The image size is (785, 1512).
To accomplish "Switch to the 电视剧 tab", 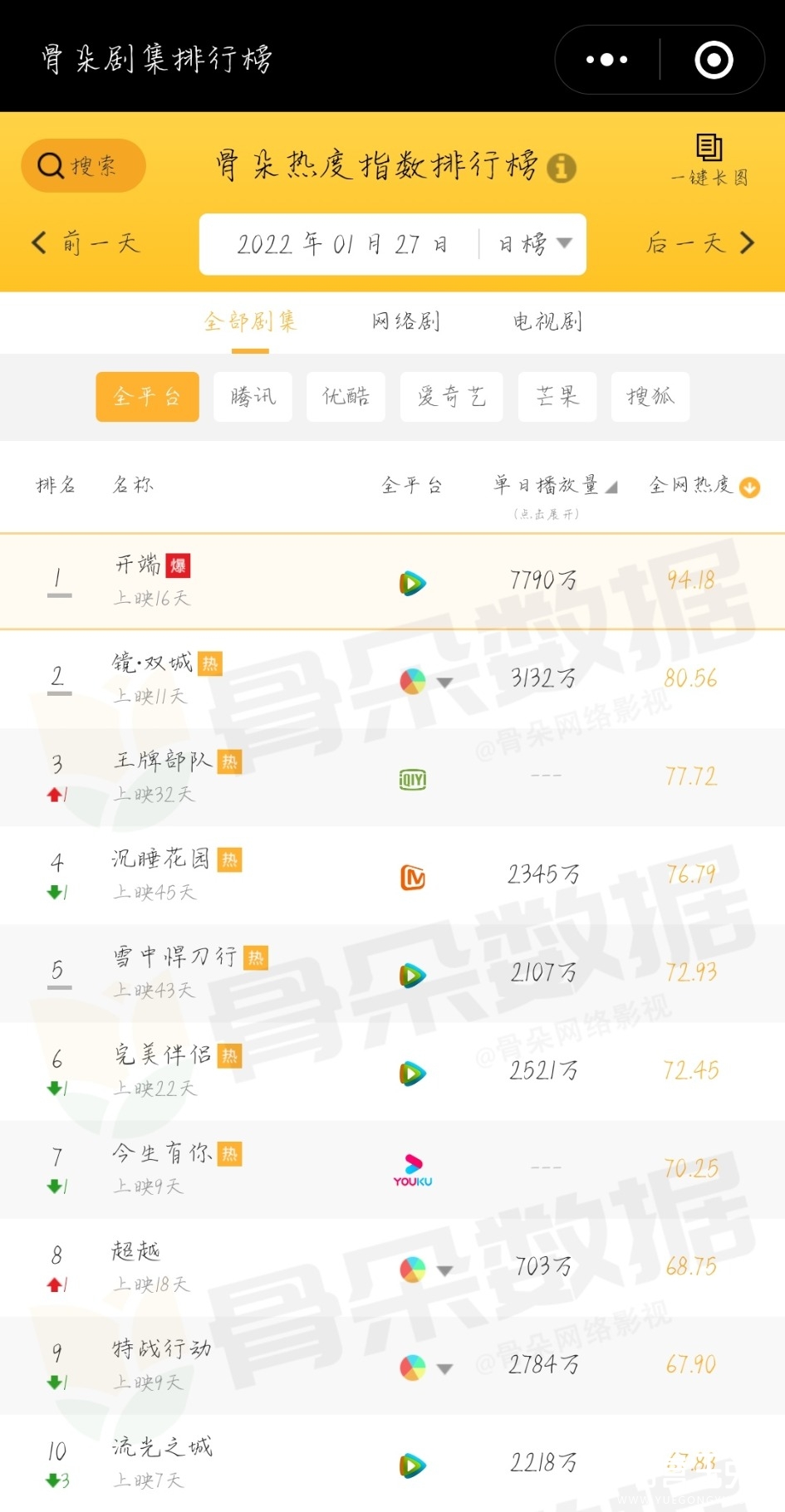I will pyautogui.click(x=547, y=321).
